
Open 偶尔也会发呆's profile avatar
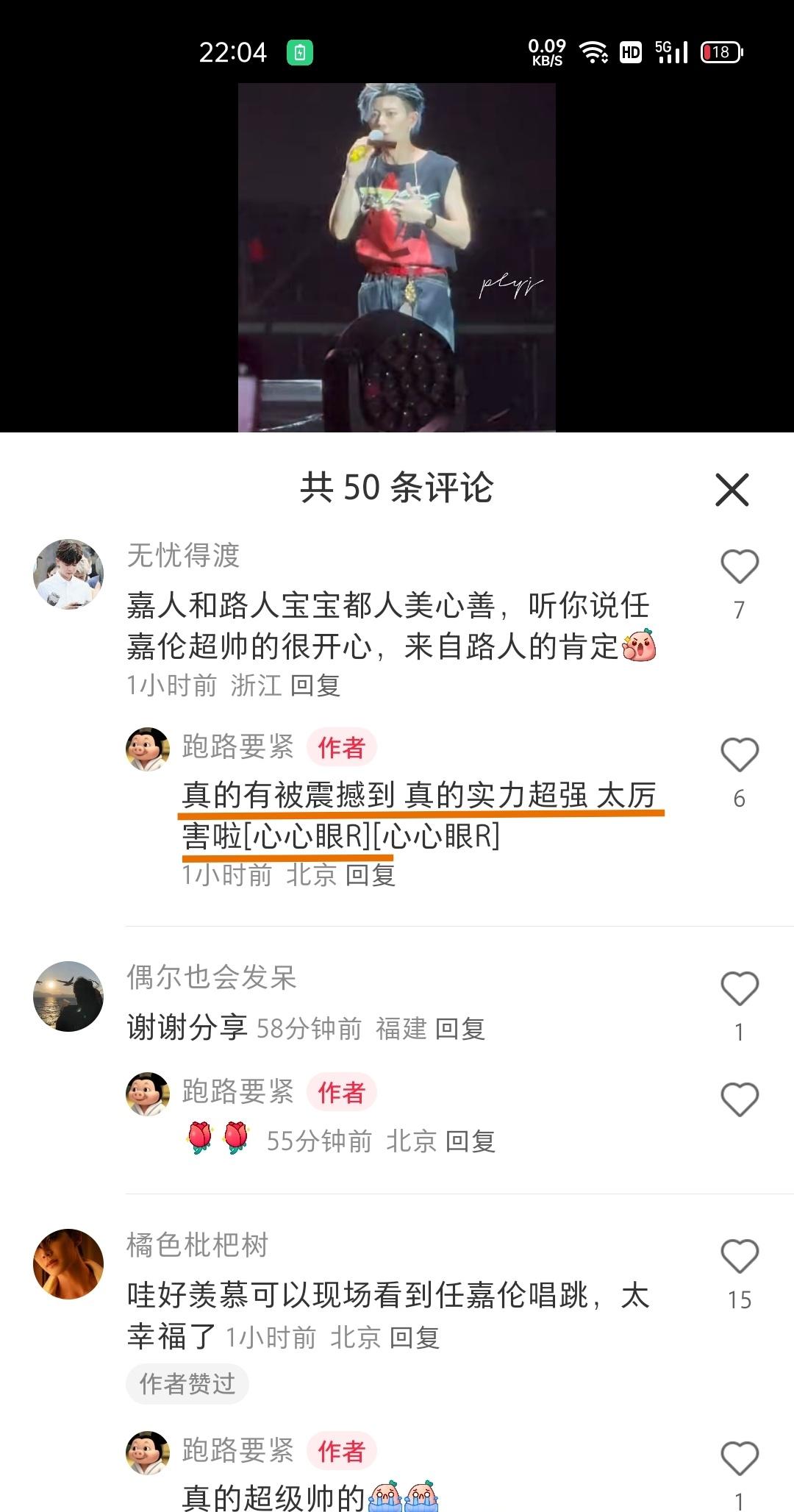pyautogui.click(x=68, y=996)
